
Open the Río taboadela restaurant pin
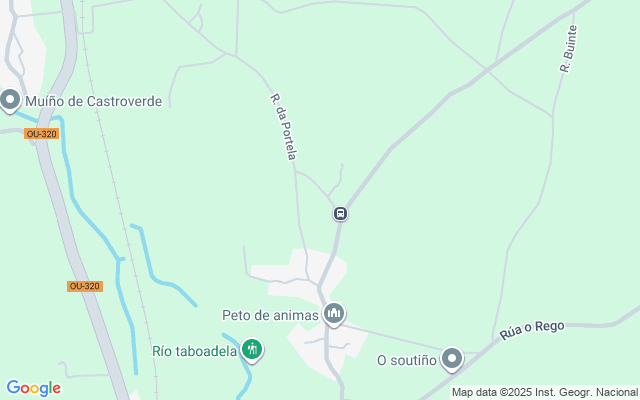pyautogui.click(x=253, y=349)
